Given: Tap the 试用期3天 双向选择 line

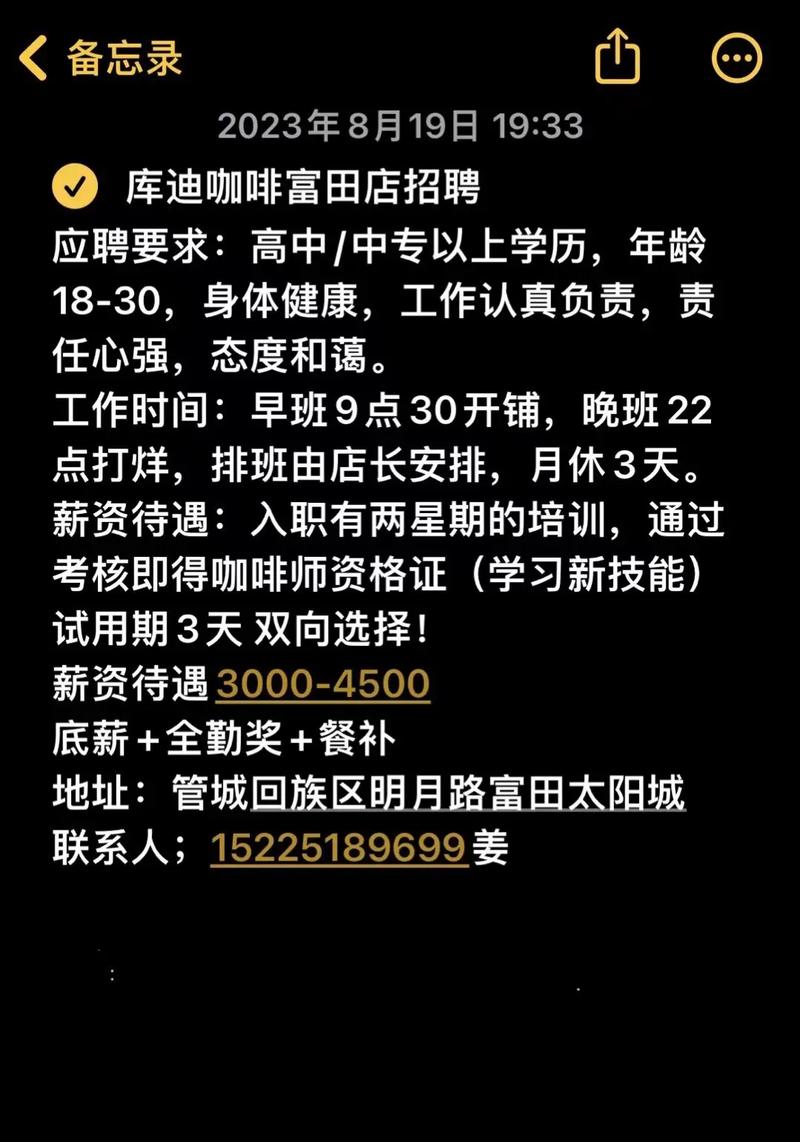Looking at the screenshot, I should pos(240,628).
